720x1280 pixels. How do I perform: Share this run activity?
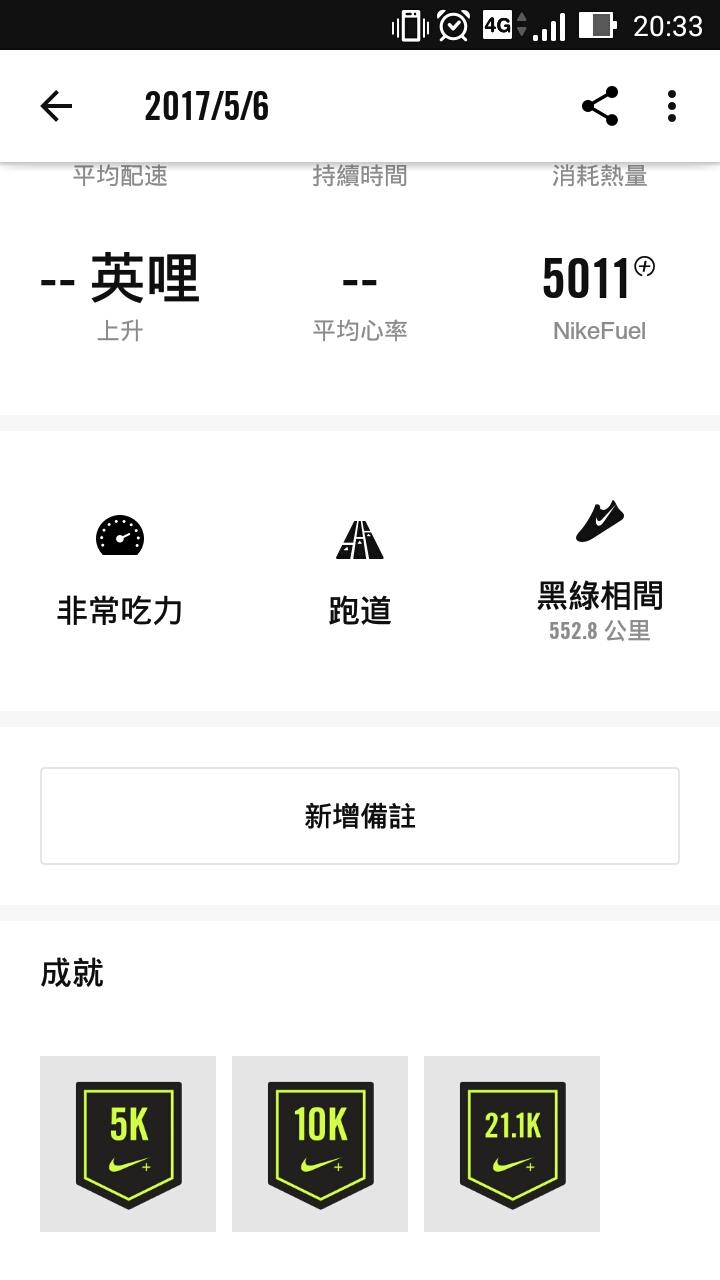(x=600, y=106)
